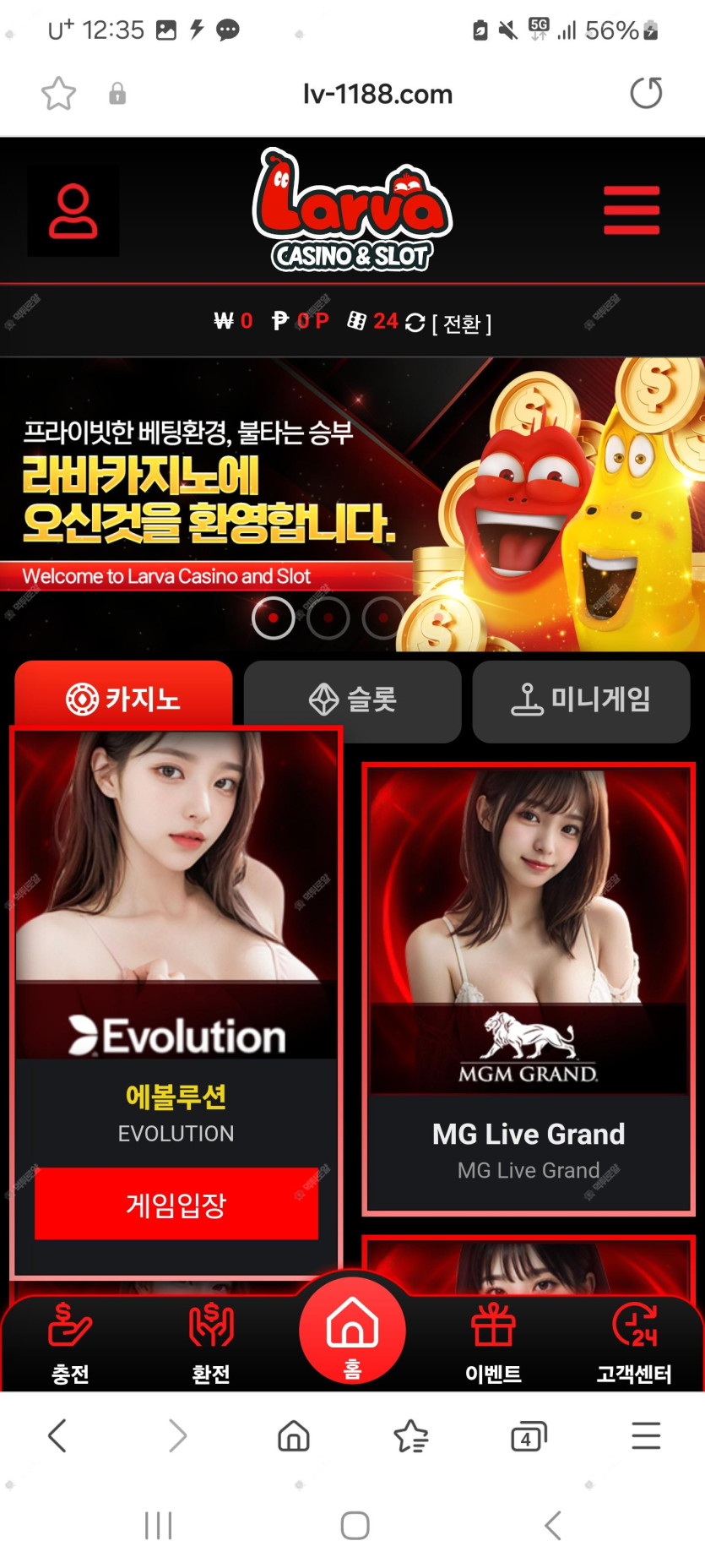The height and width of the screenshot is (1568, 705).
Task: Reload the page in browser
Action: 646,93
